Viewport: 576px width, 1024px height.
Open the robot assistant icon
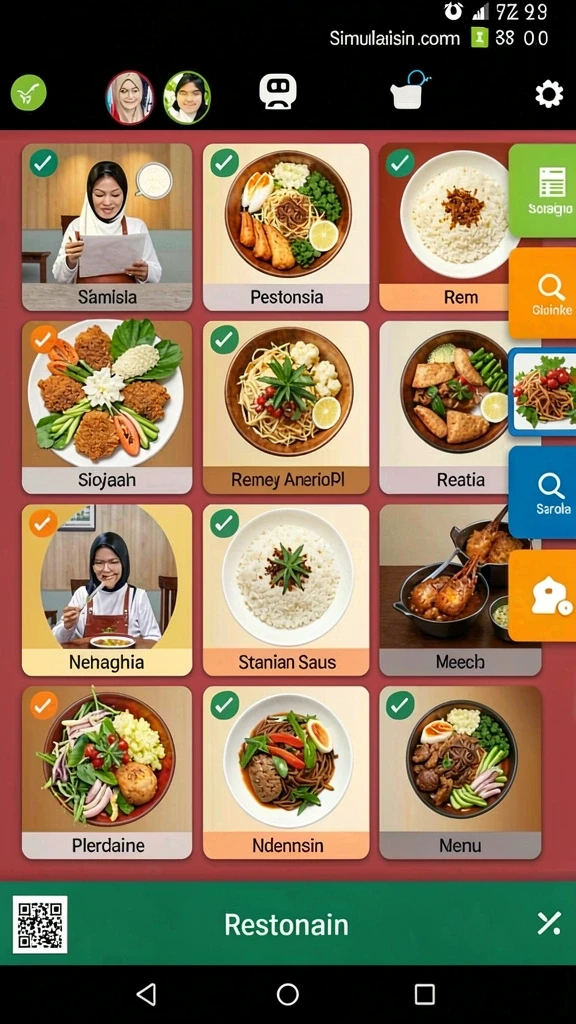278,91
